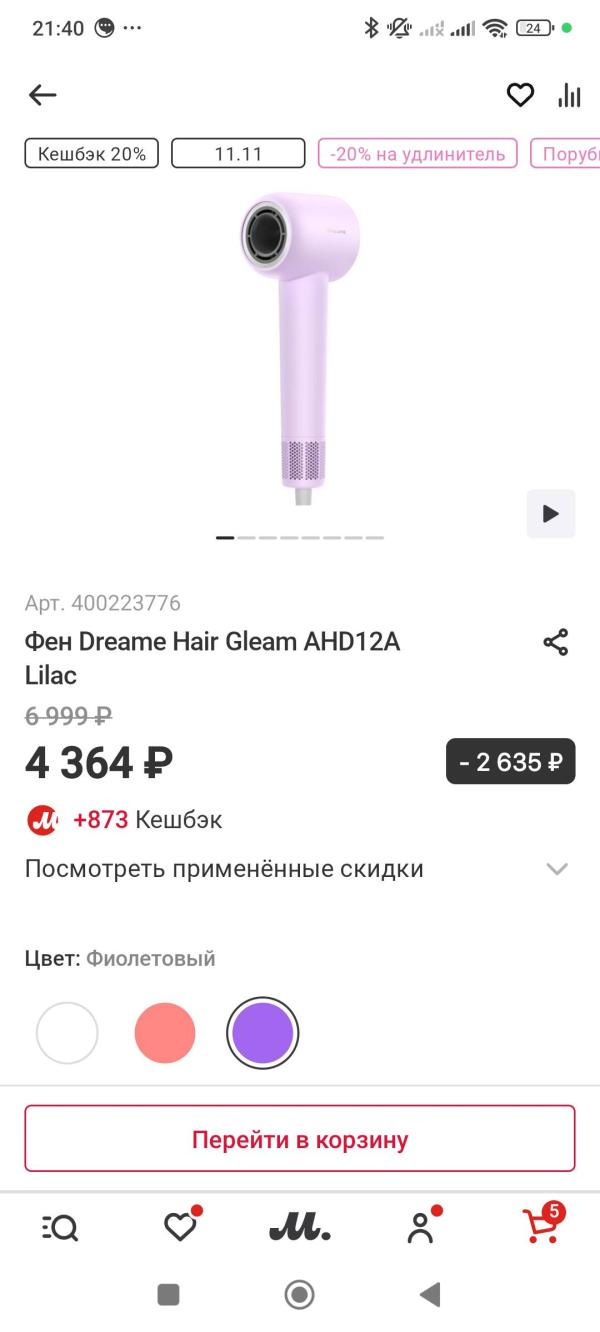This screenshot has height=1332, width=600.
Task: Tap the system home button
Action: (299, 1295)
